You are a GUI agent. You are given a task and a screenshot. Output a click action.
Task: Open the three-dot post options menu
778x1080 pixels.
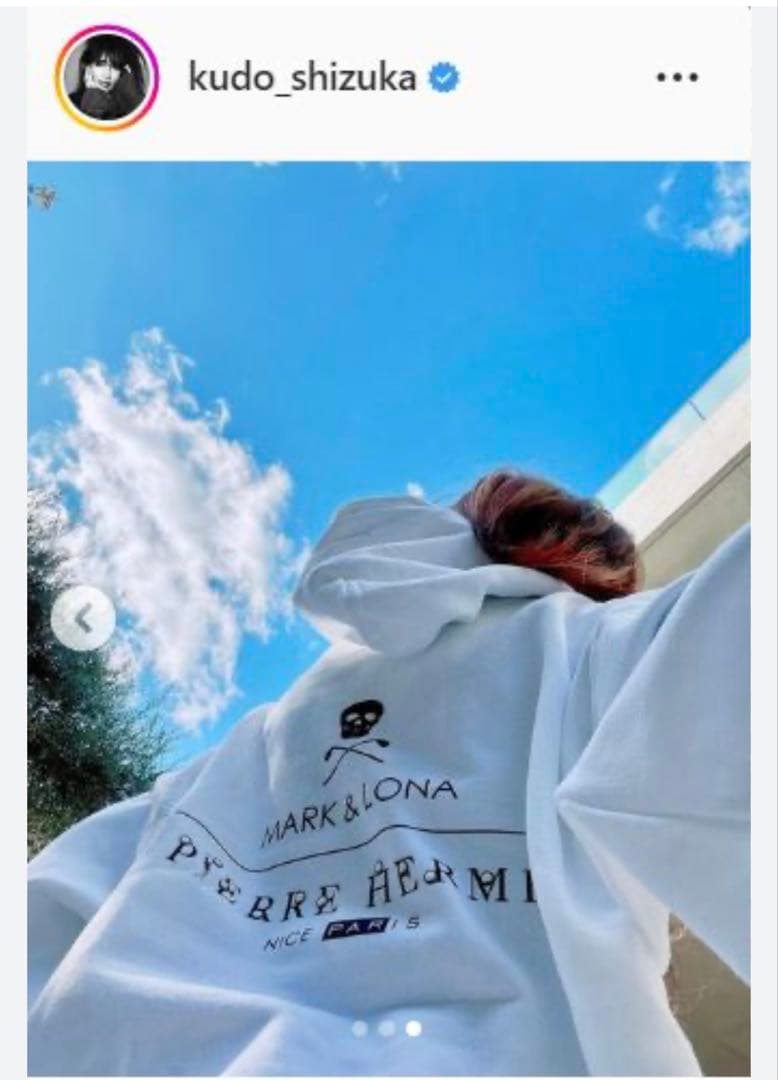[676, 78]
